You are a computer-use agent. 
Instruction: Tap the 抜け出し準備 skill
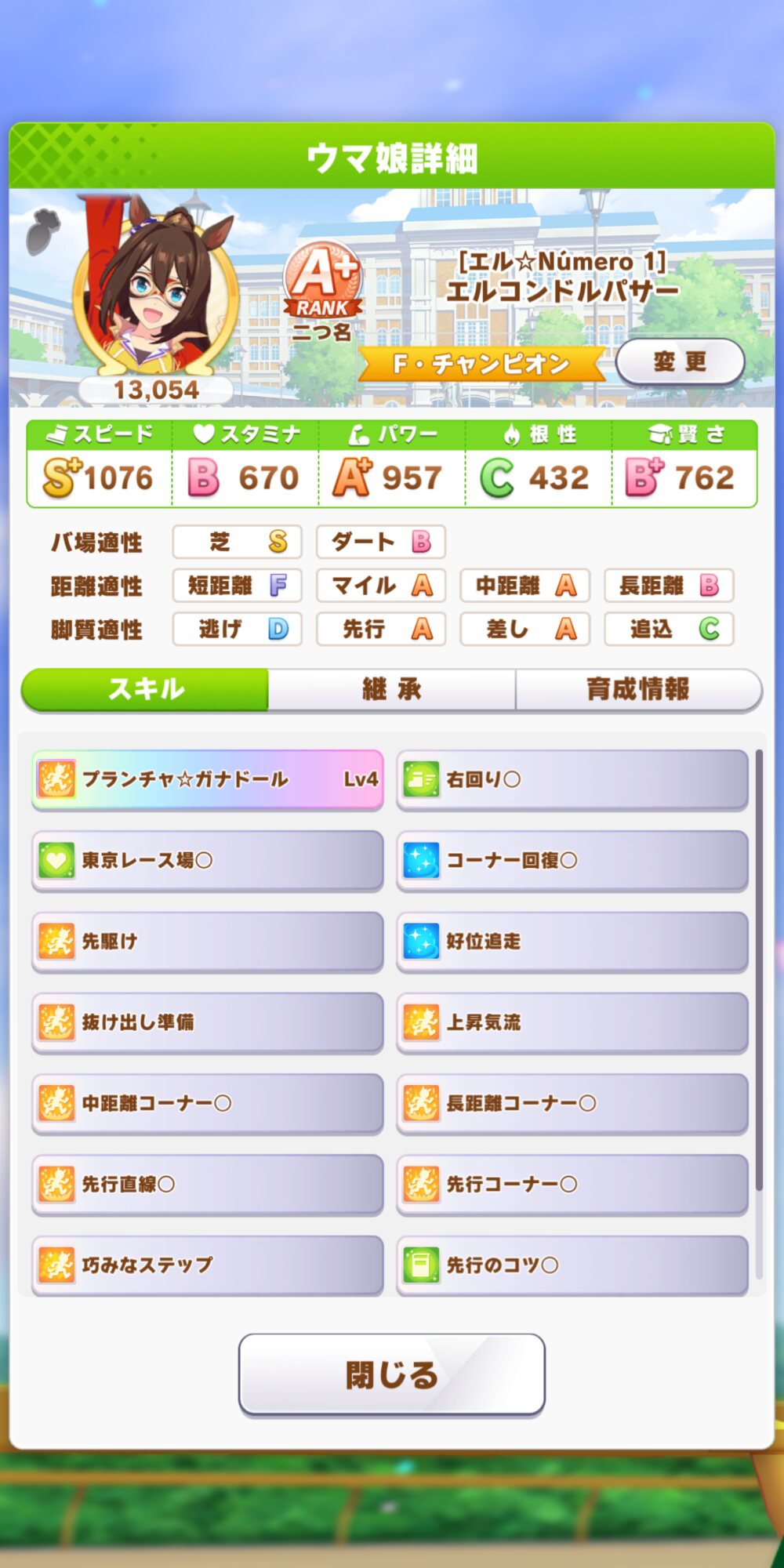208,1022
